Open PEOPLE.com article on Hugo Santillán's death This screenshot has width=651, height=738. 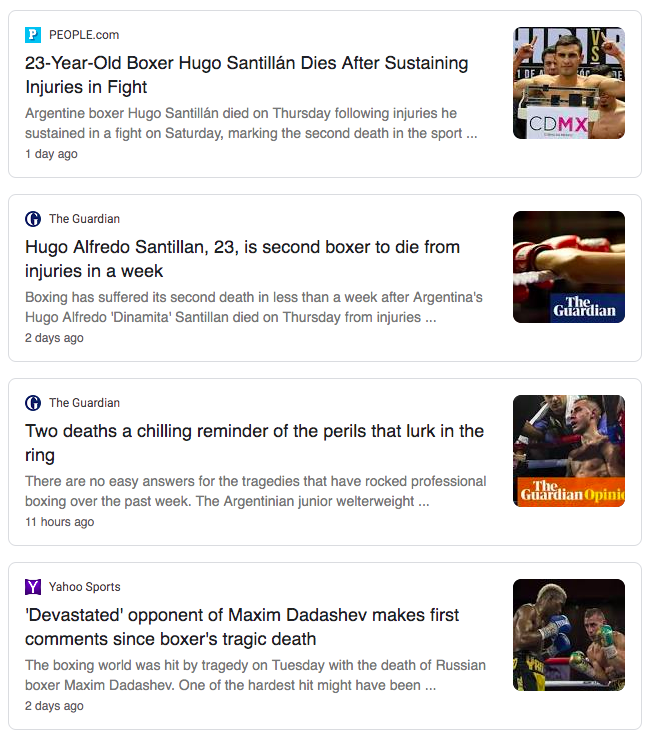tap(246, 75)
